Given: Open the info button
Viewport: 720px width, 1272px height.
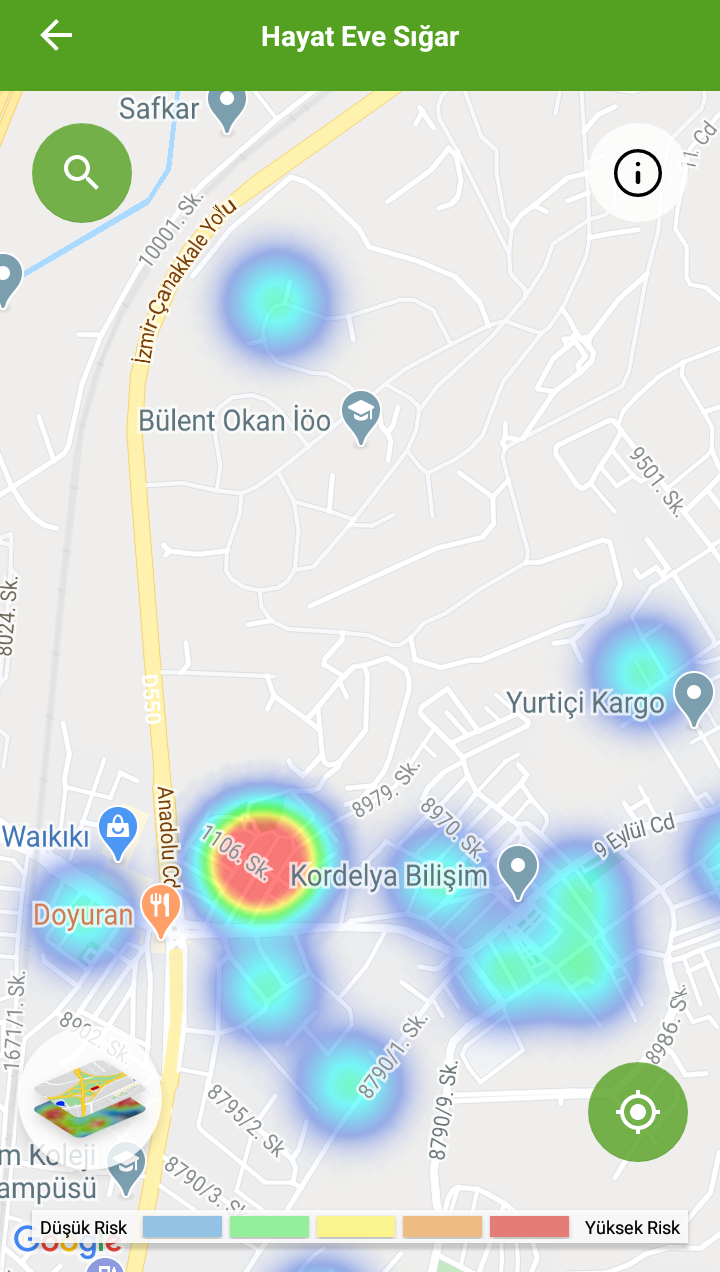Looking at the screenshot, I should click(637, 173).
